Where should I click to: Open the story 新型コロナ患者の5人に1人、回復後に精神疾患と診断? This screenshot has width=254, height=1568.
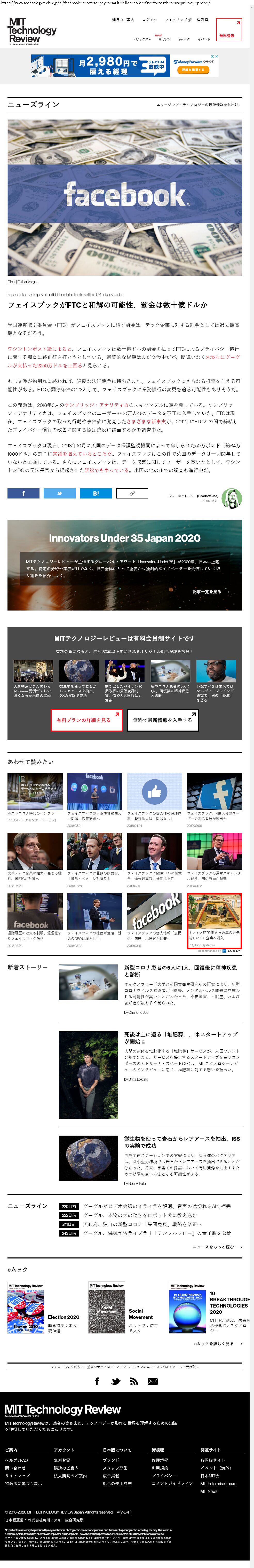[181, 971]
